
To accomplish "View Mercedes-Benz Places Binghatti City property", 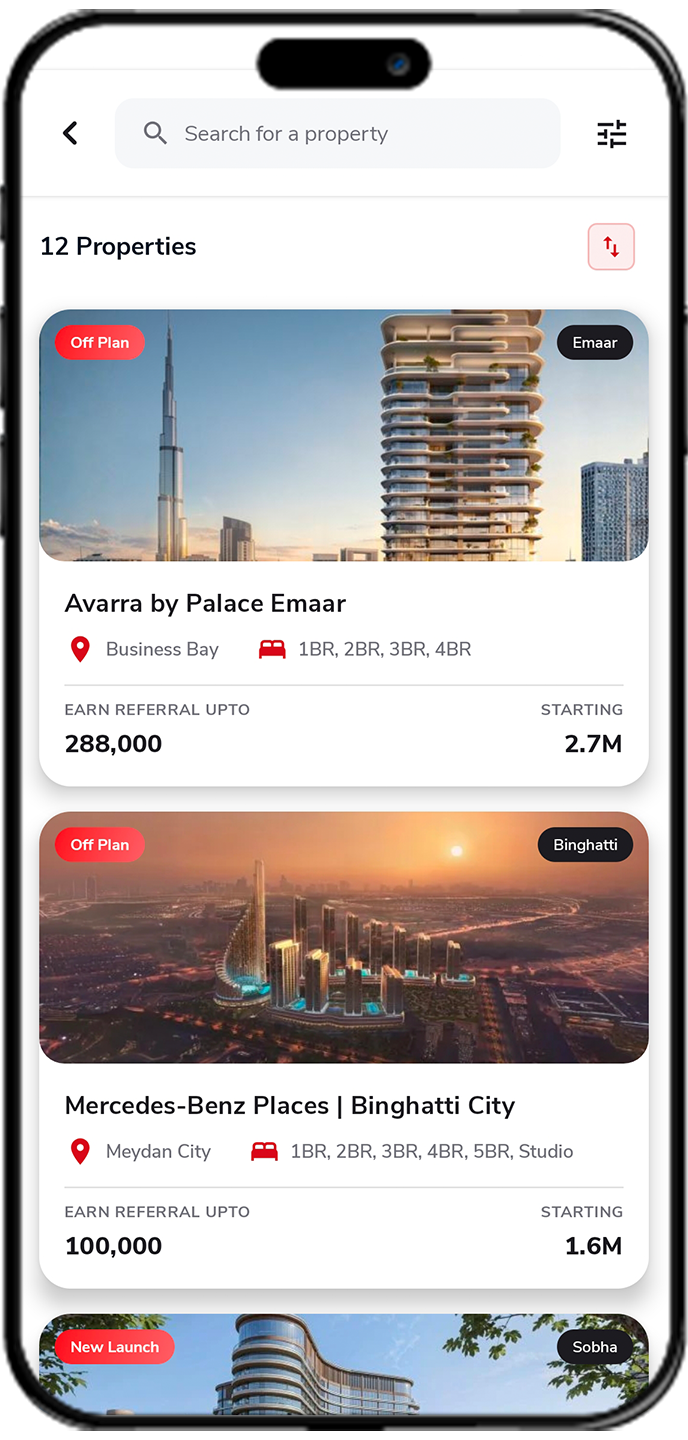I will point(343,1049).
